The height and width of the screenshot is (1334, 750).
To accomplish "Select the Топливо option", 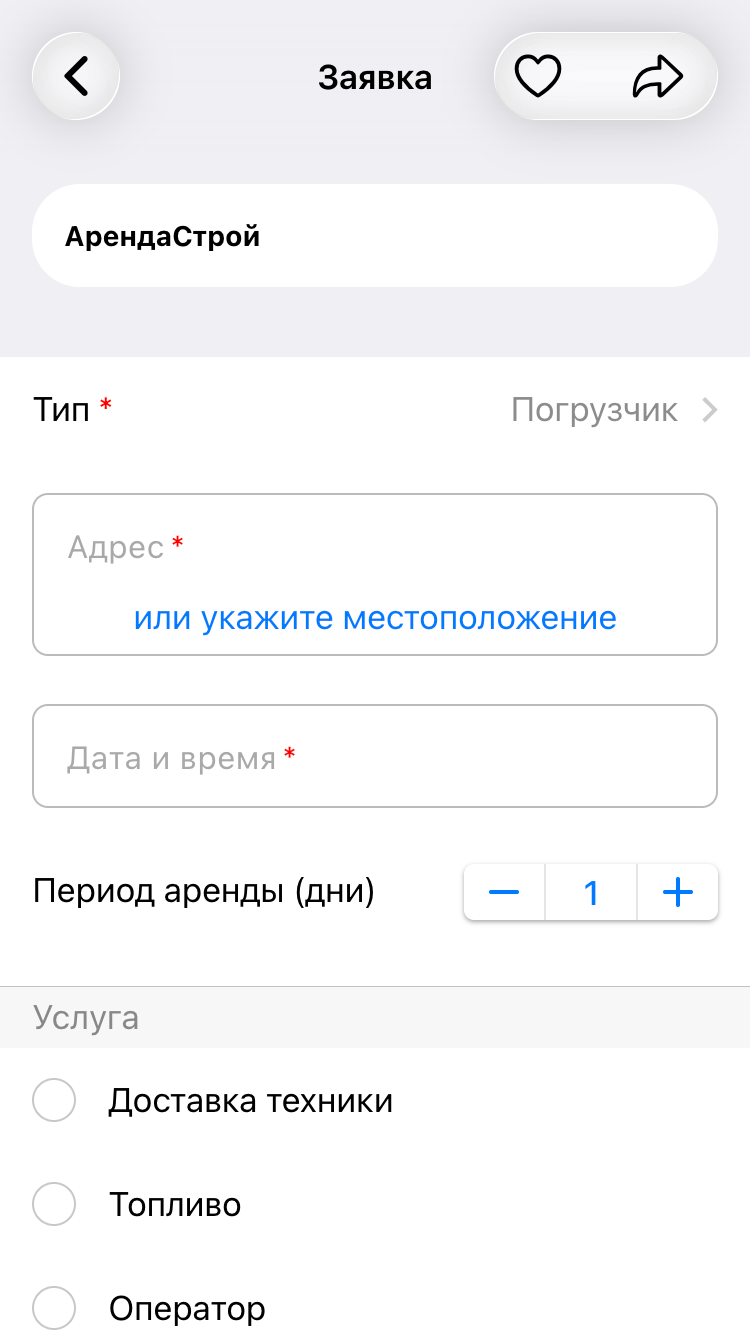I will pos(54,1204).
